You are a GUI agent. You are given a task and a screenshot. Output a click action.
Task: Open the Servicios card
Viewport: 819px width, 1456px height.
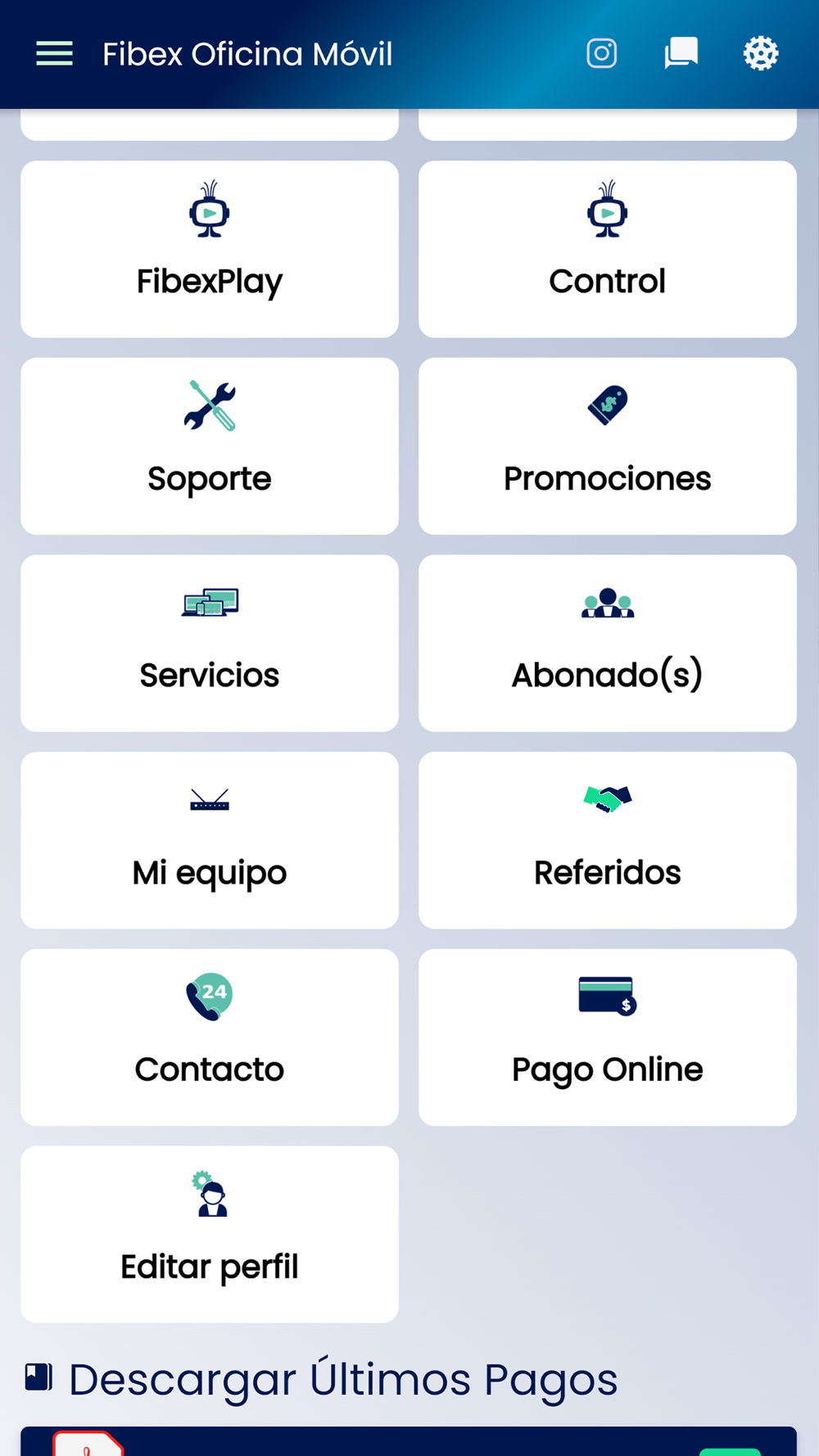(x=210, y=644)
